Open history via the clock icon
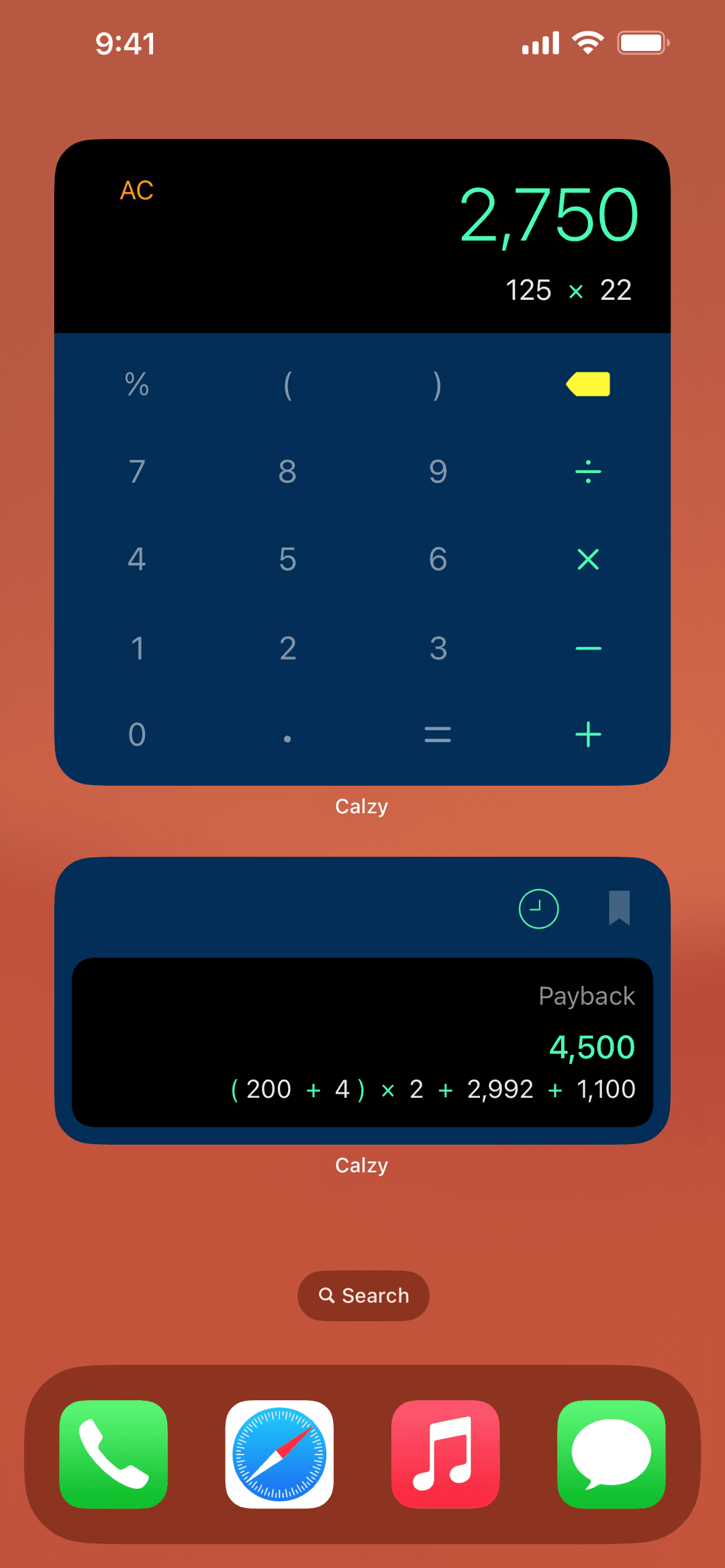 pyautogui.click(x=538, y=909)
